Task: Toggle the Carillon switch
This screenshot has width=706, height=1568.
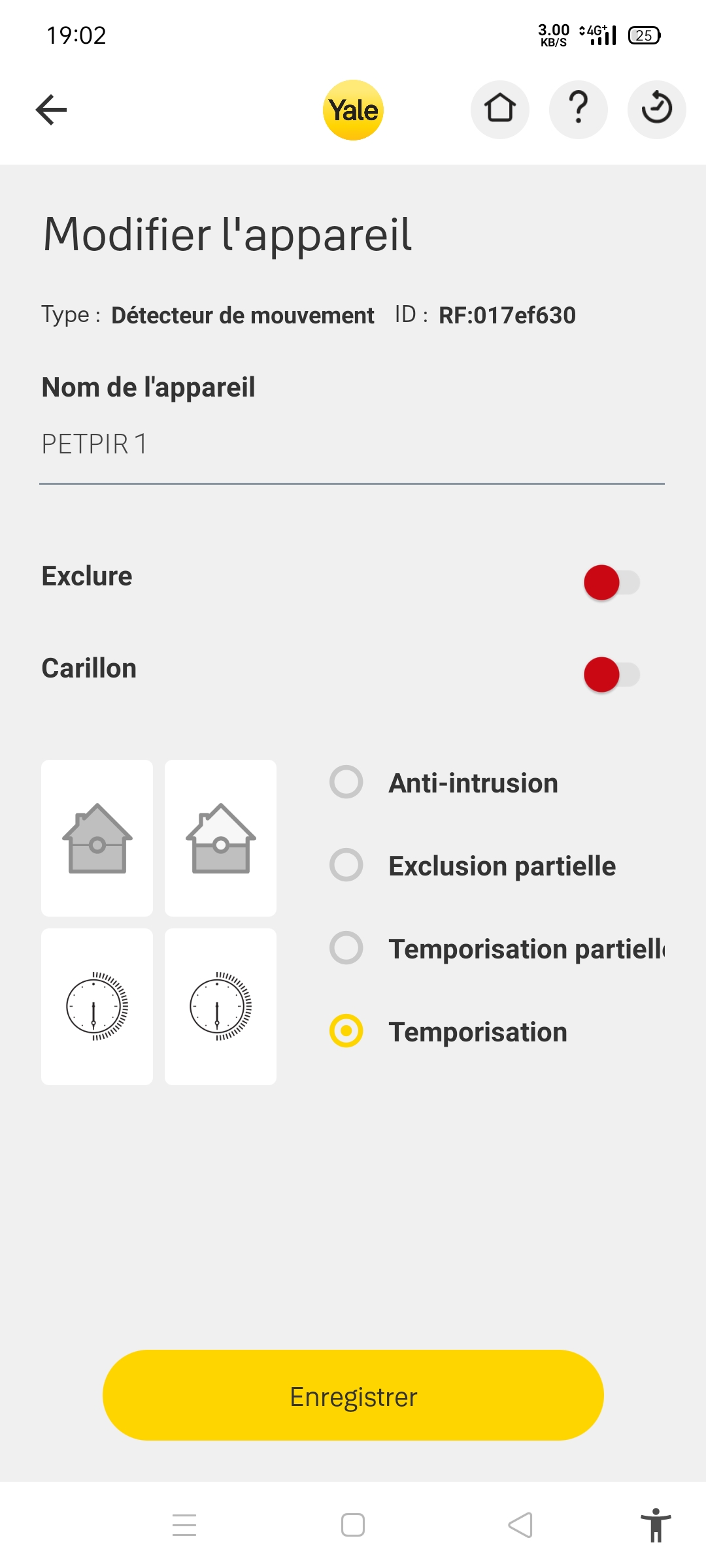Action: [612, 674]
